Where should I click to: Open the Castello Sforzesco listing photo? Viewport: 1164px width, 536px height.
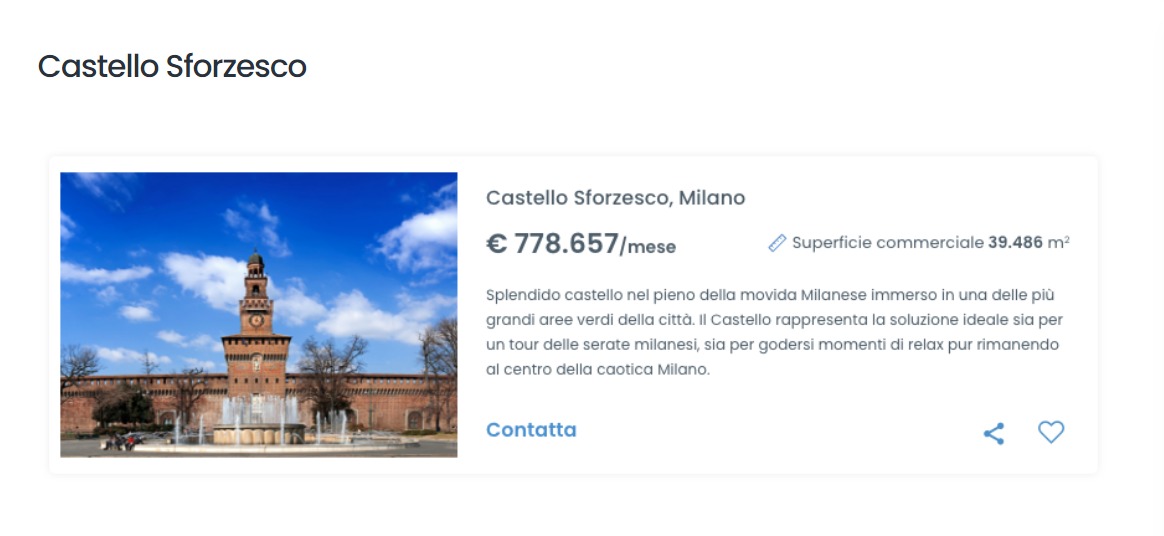258,315
